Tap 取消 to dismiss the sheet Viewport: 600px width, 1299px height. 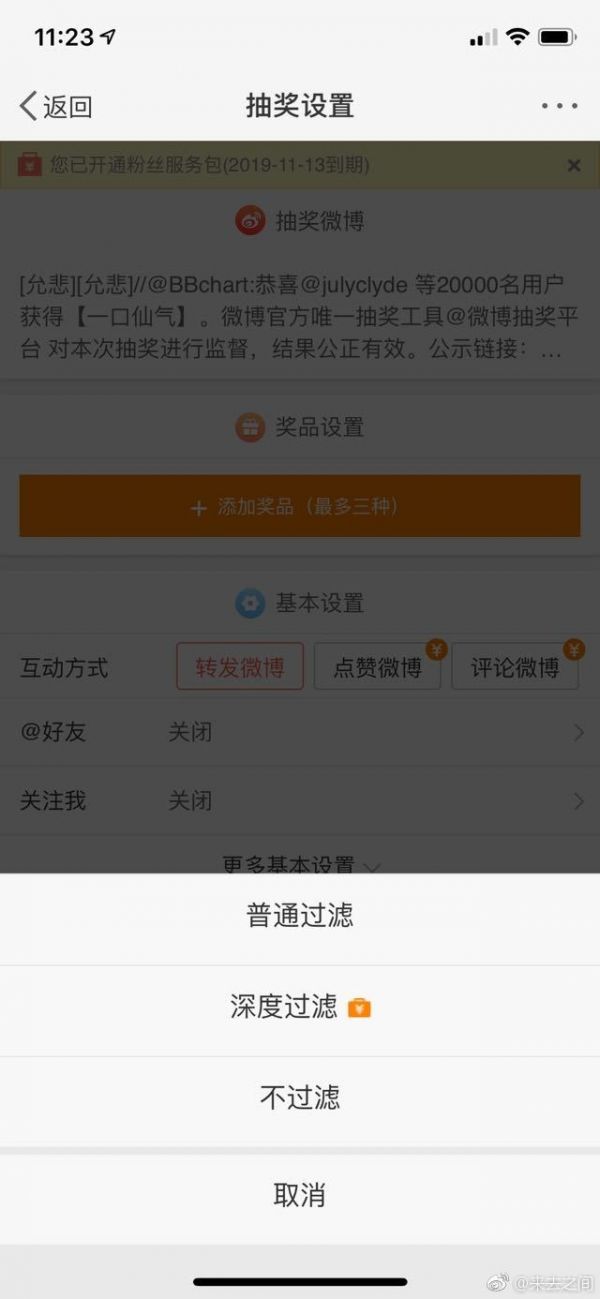pos(300,1195)
